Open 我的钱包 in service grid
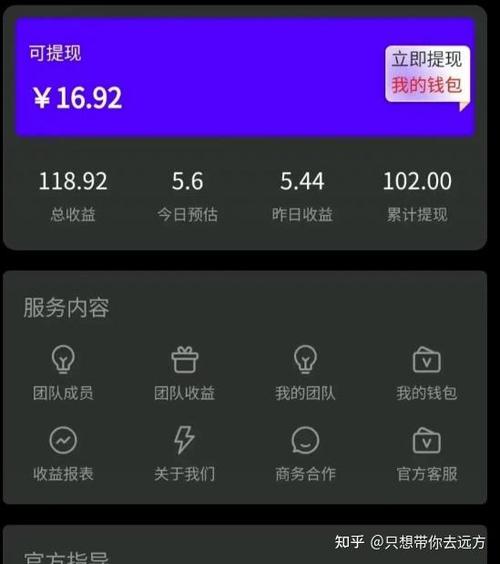 pos(427,373)
